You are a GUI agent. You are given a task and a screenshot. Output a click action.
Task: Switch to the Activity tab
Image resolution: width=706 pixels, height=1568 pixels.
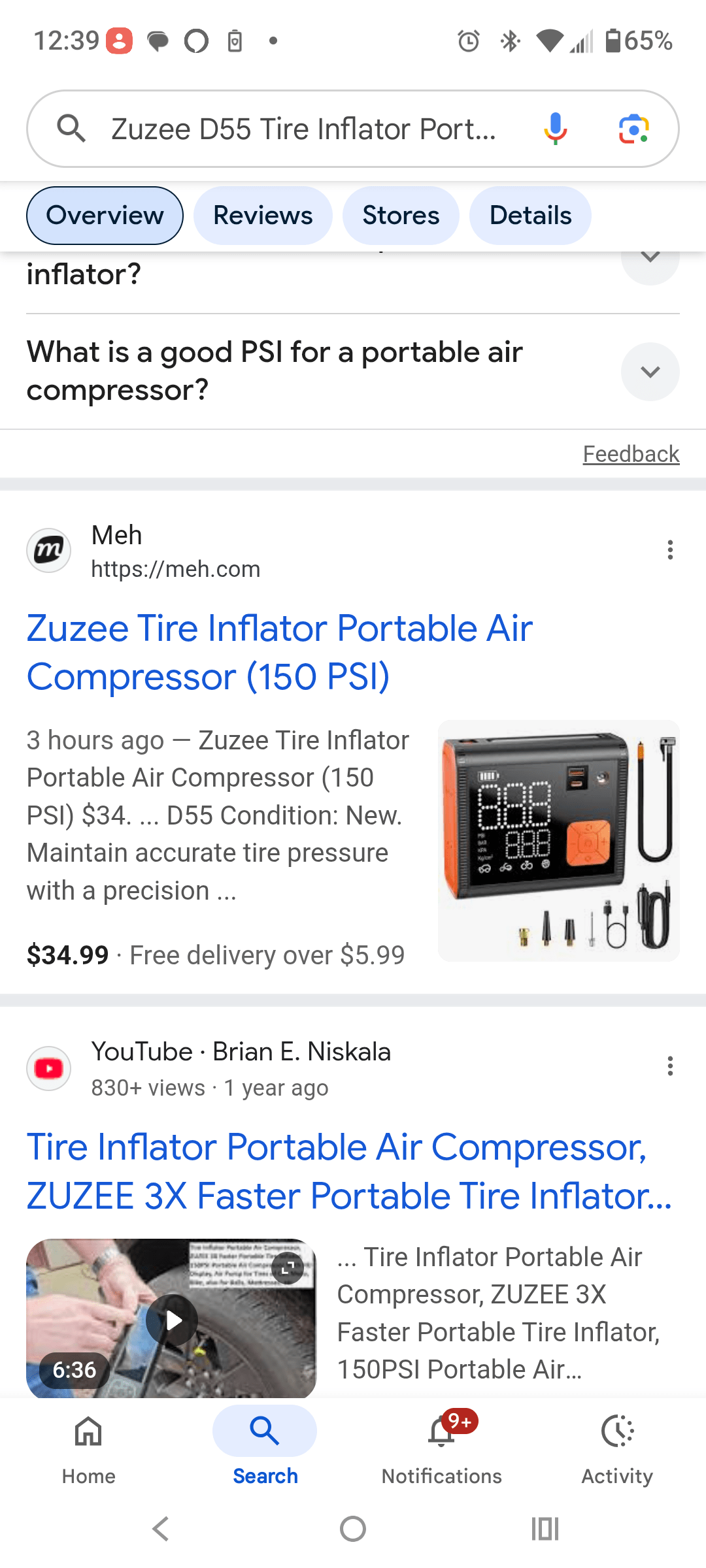pyautogui.click(x=617, y=1446)
